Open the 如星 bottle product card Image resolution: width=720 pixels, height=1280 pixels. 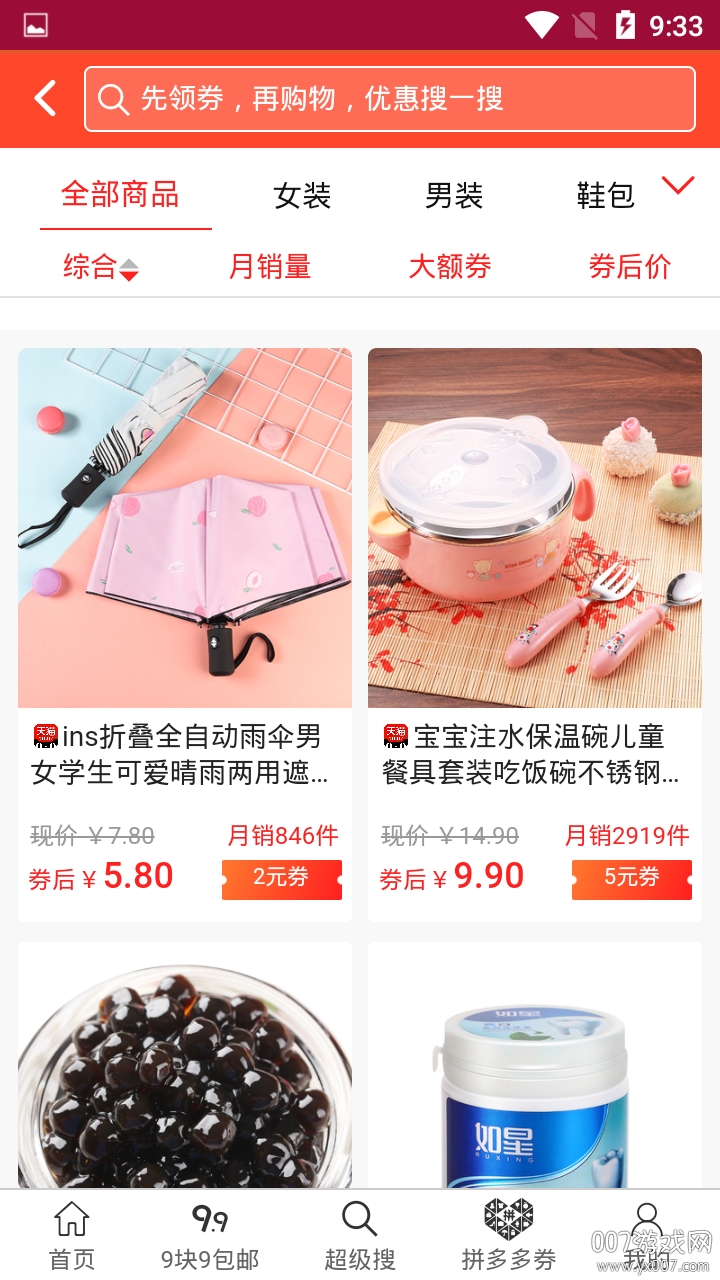(x=535, y=1070)
